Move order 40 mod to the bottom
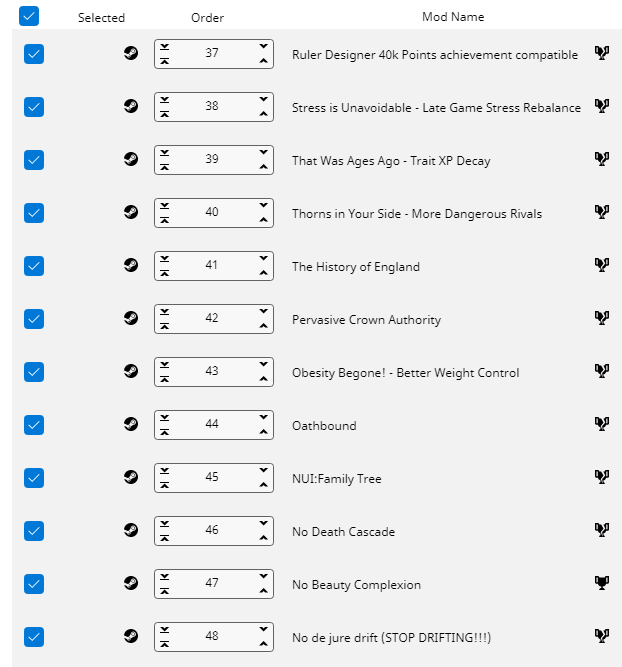 pyautogui.click(x=165, y=206)
